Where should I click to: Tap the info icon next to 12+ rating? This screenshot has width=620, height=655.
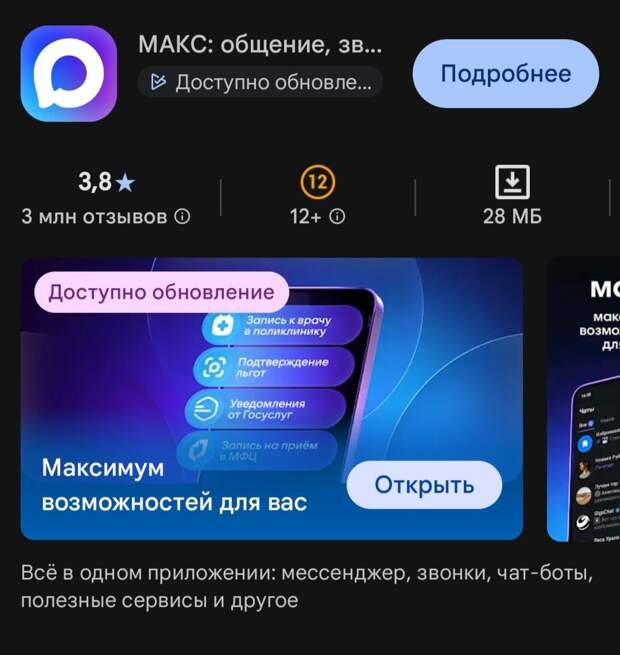pyautogui.click(x=338, y=216)
